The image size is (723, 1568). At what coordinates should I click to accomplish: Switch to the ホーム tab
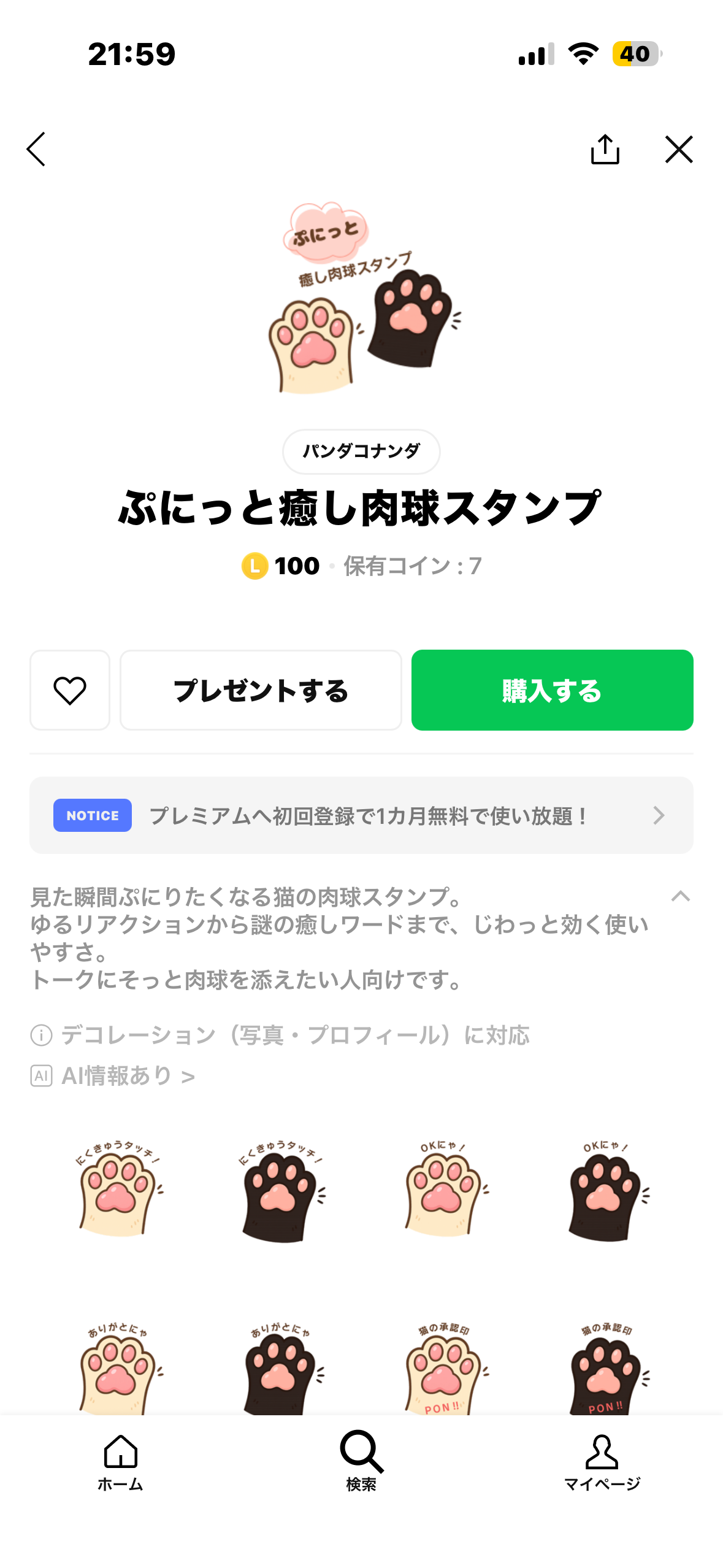tap(120, 1462)
